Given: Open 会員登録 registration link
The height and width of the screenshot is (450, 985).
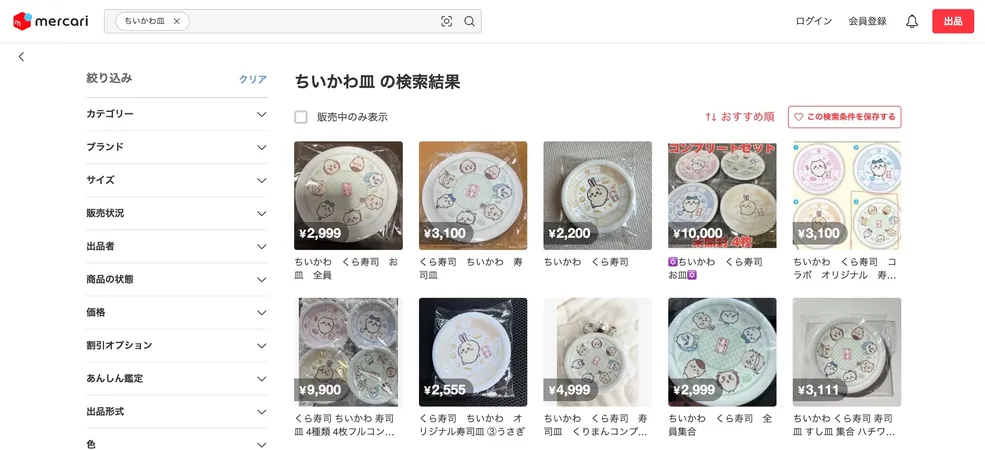Looking at the screenshot, I should (x=867, y=21).
